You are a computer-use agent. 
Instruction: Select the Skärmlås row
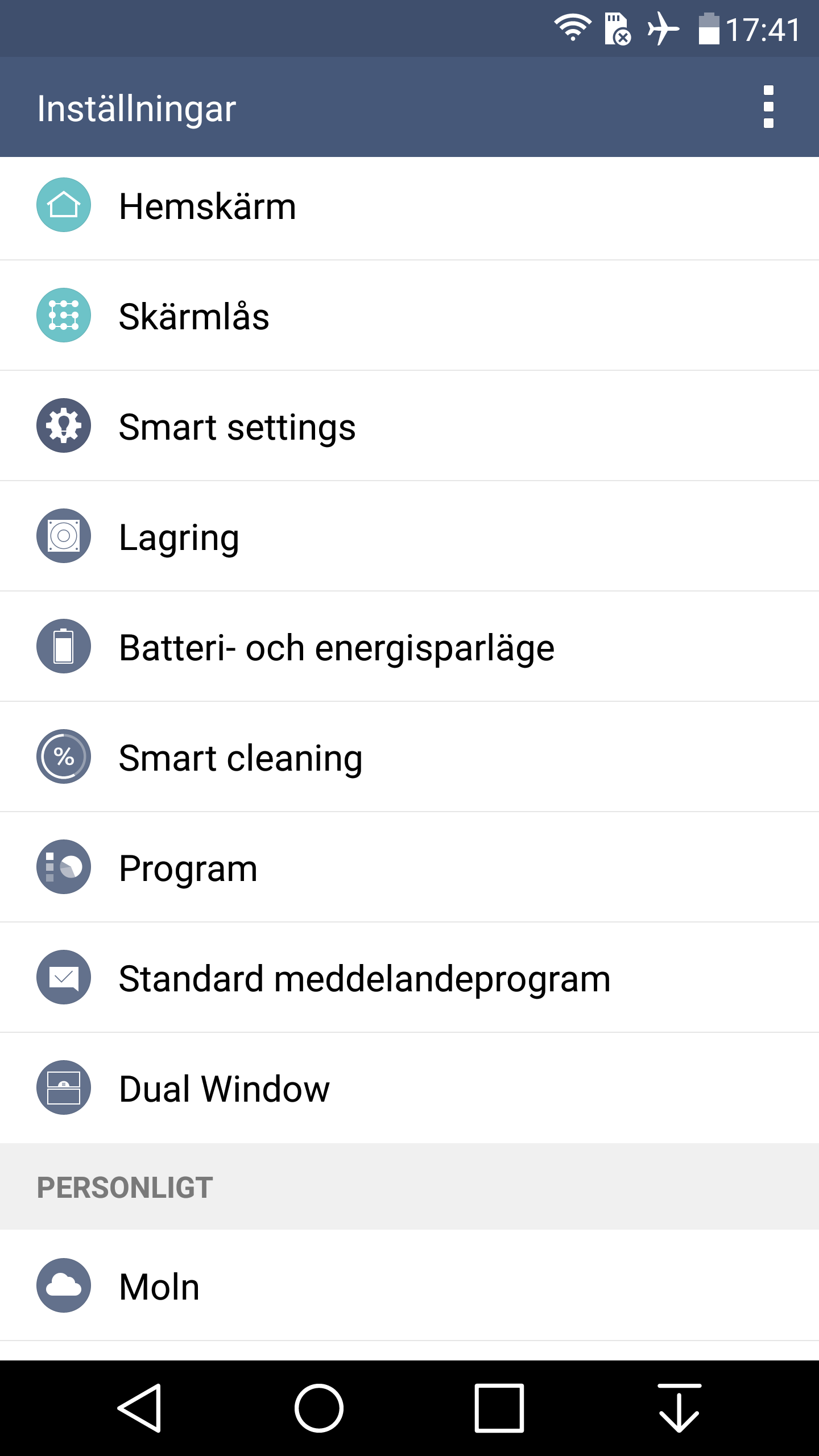pyautogui.click(x=409, y=316)
